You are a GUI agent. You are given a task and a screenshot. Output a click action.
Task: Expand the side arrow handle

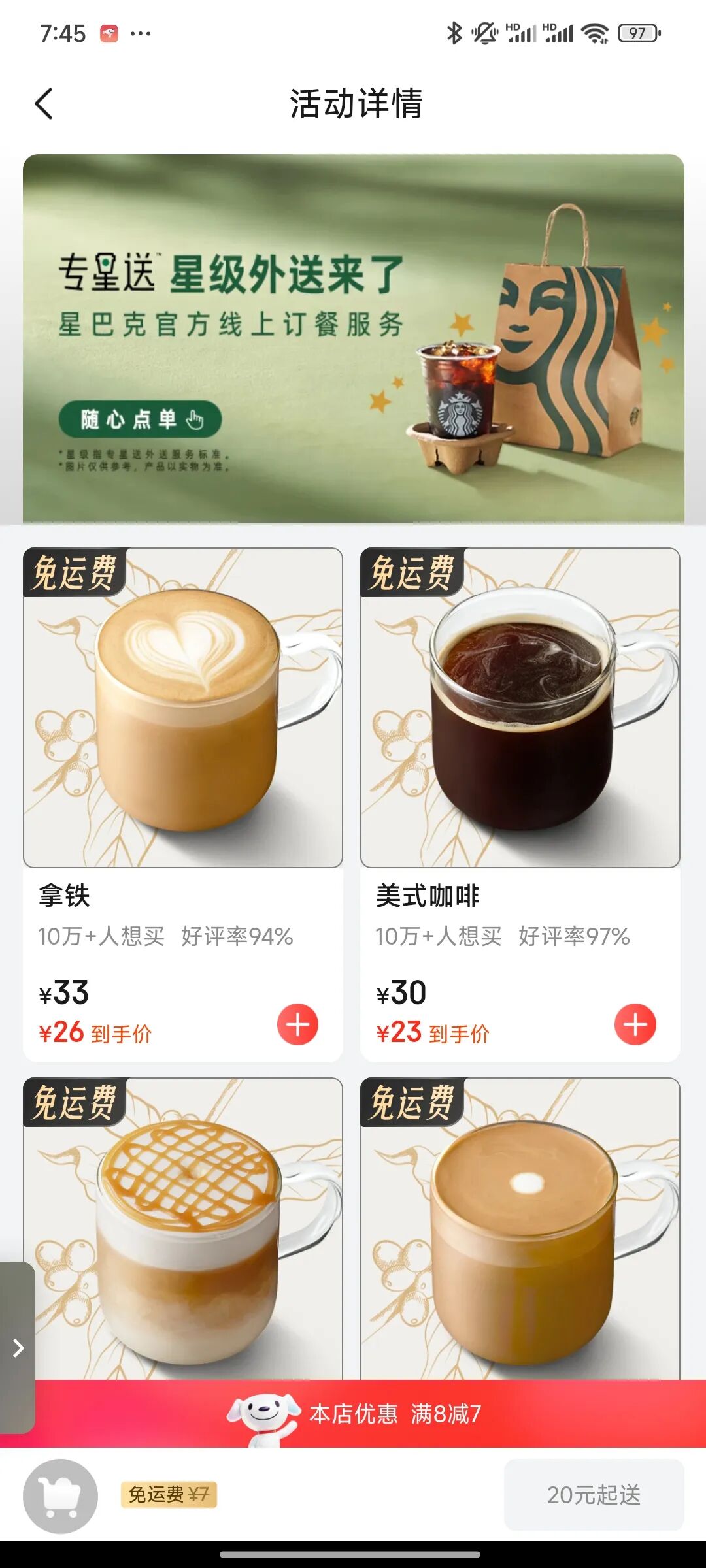coord(18,1347)
